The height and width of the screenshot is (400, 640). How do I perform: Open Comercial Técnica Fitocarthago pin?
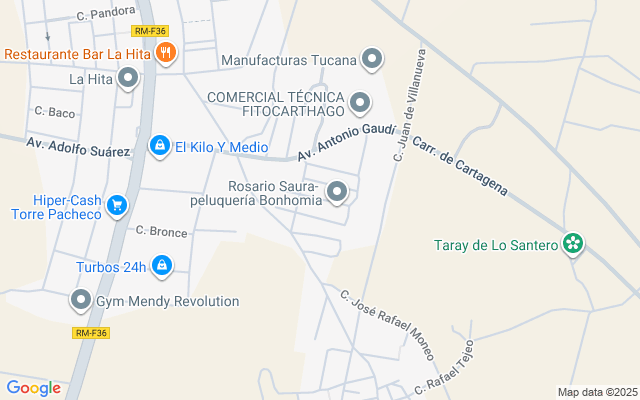(x=360, y=103)
